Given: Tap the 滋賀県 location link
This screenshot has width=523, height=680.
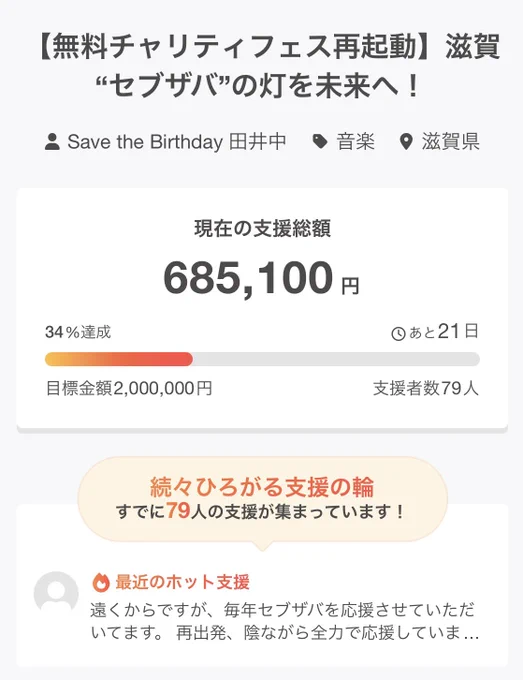Looking at the screenshot, I should click(439, 142).
